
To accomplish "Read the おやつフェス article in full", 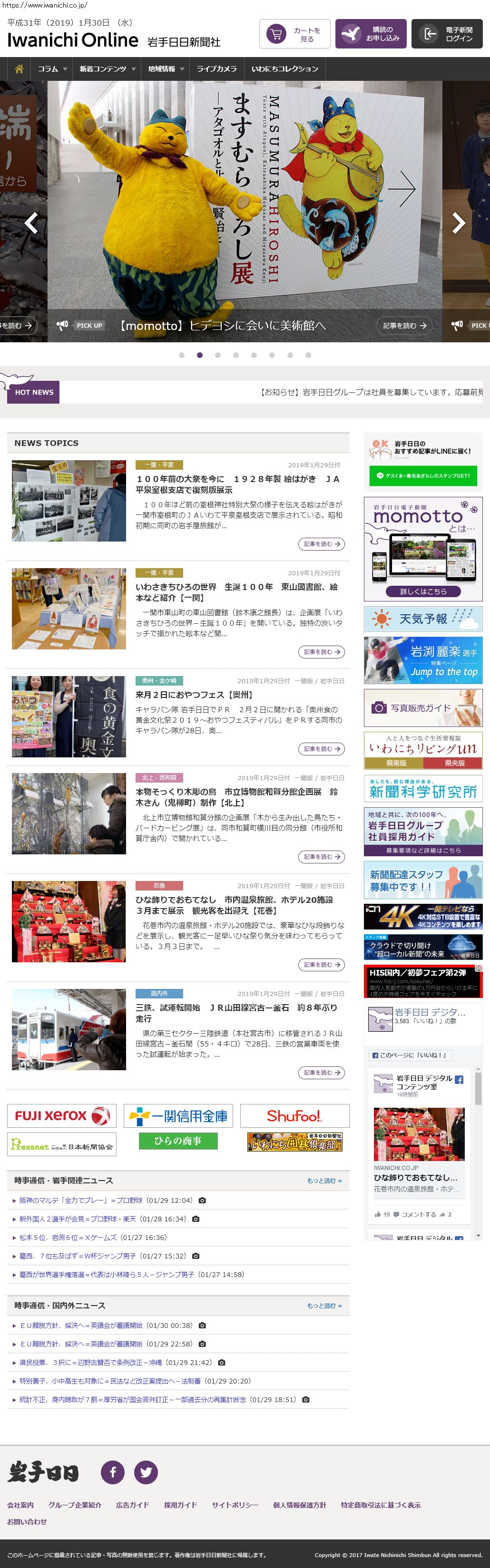I will pos(322,749).
